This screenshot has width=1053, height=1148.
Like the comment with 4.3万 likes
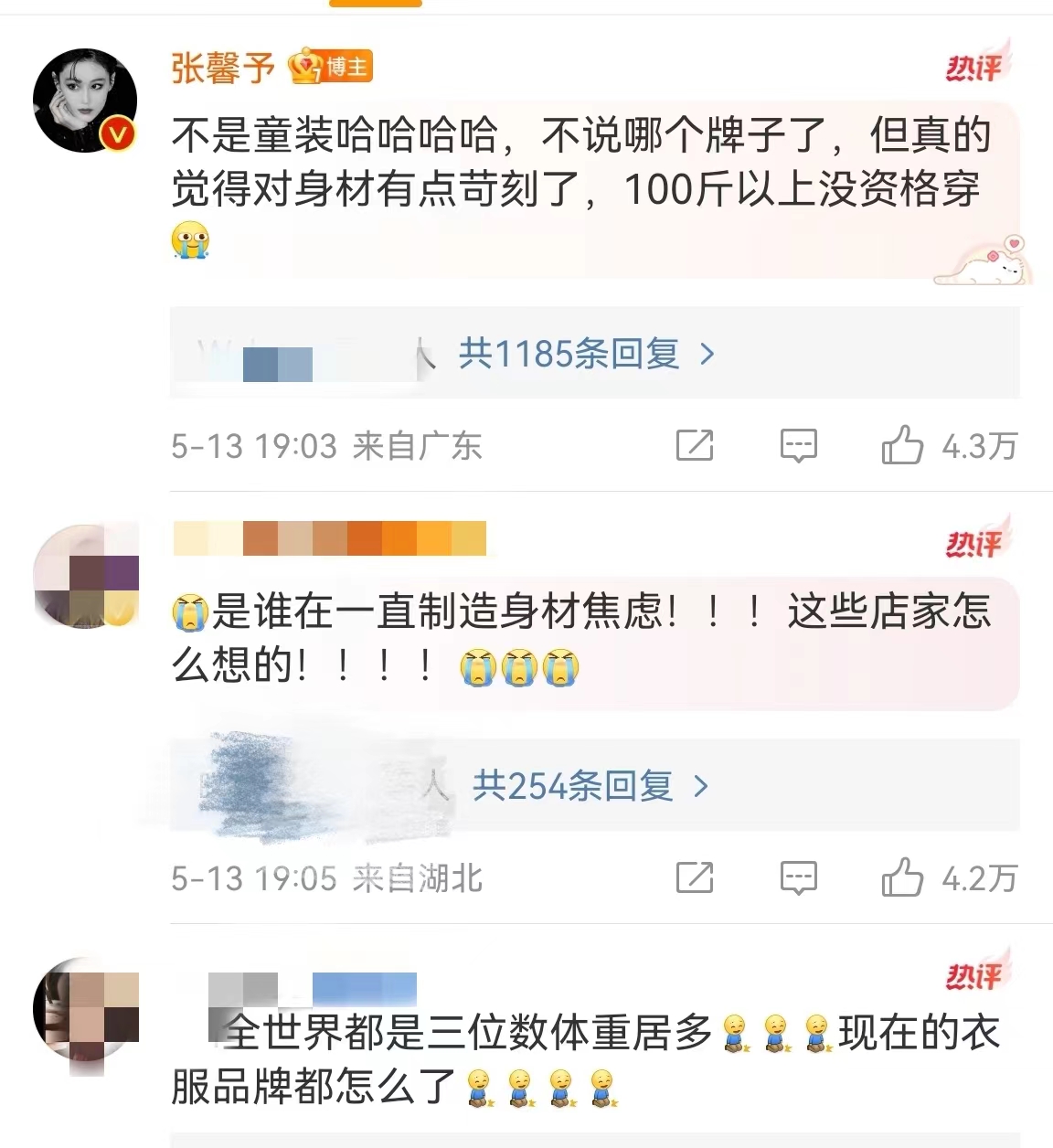tap(902, 445)
